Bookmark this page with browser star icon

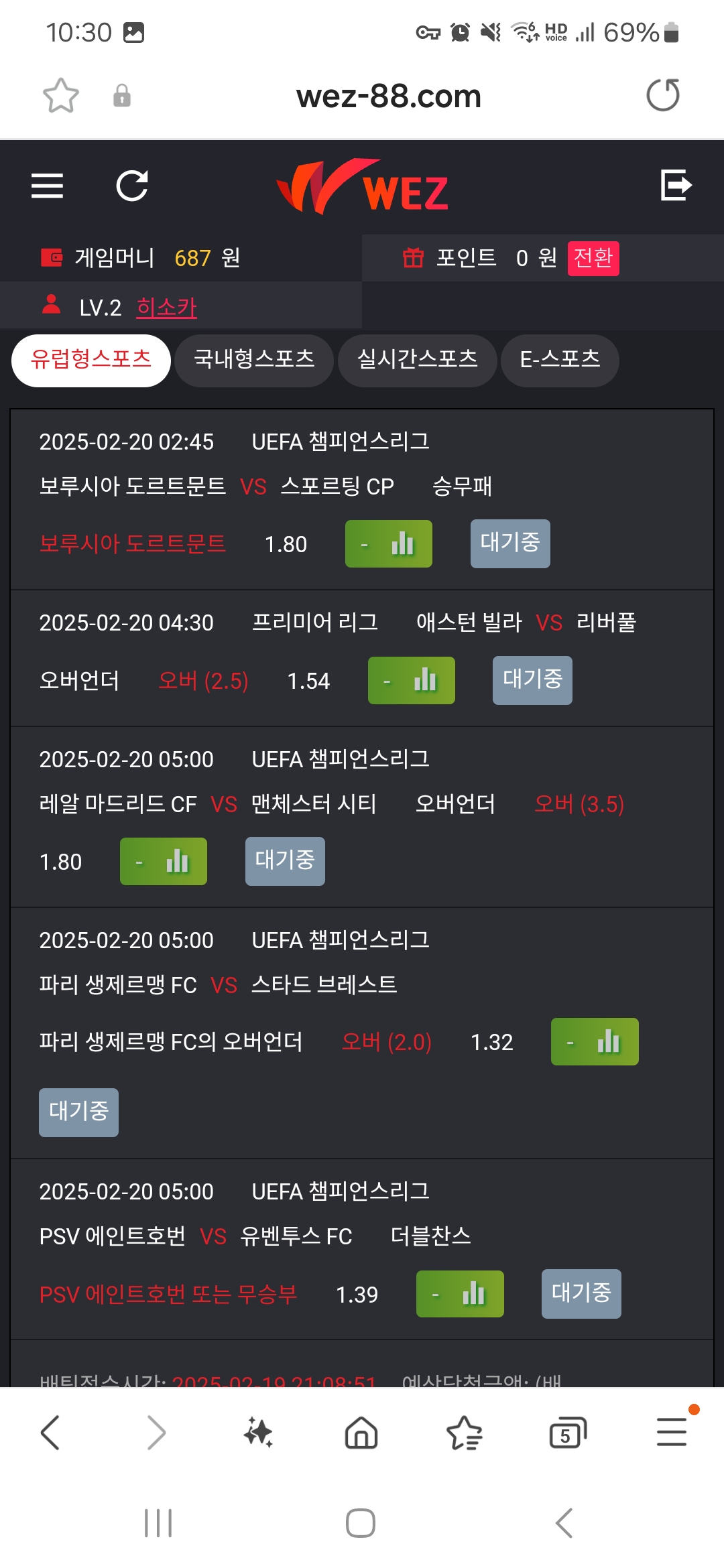coord(61,95)
